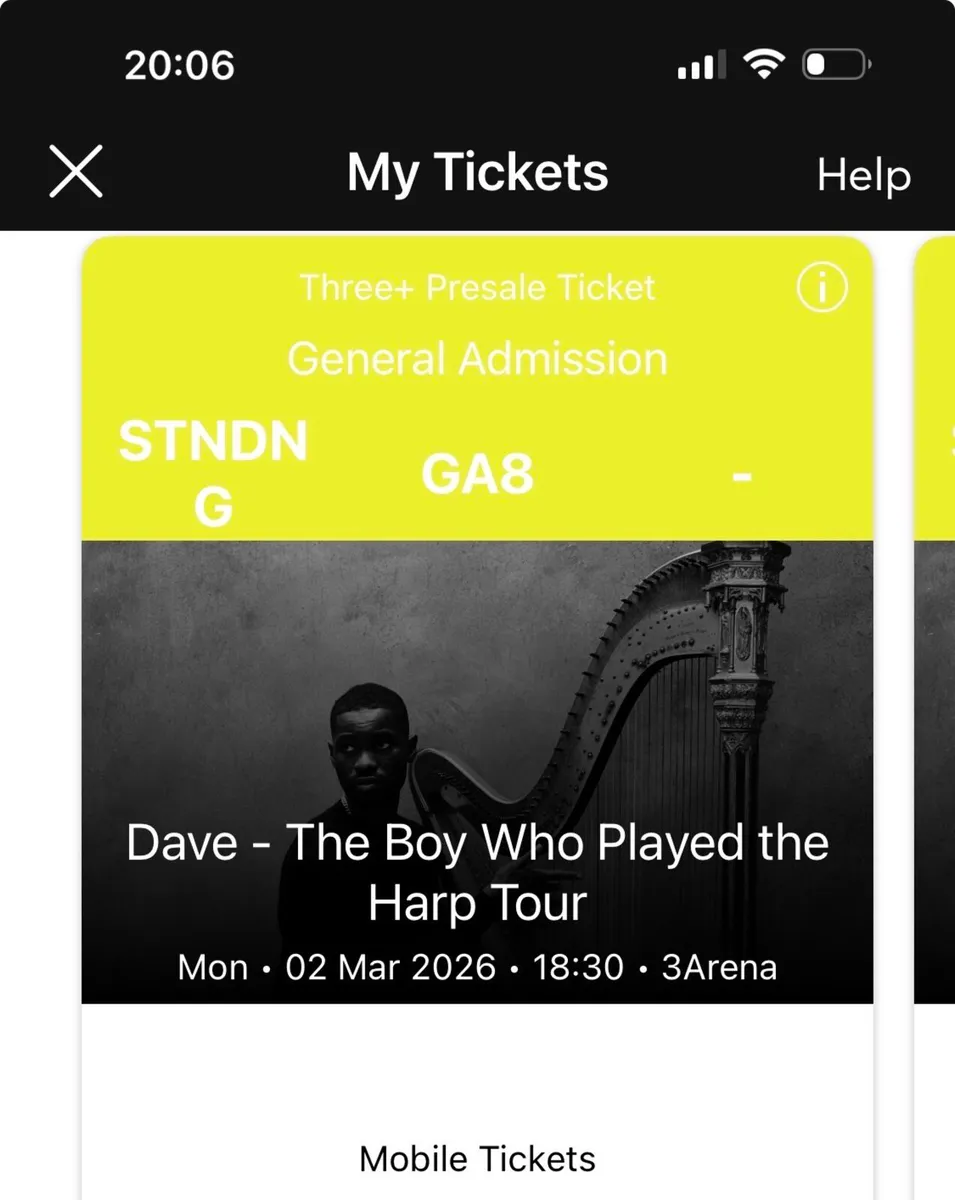Open the Help section

[863, 175]
